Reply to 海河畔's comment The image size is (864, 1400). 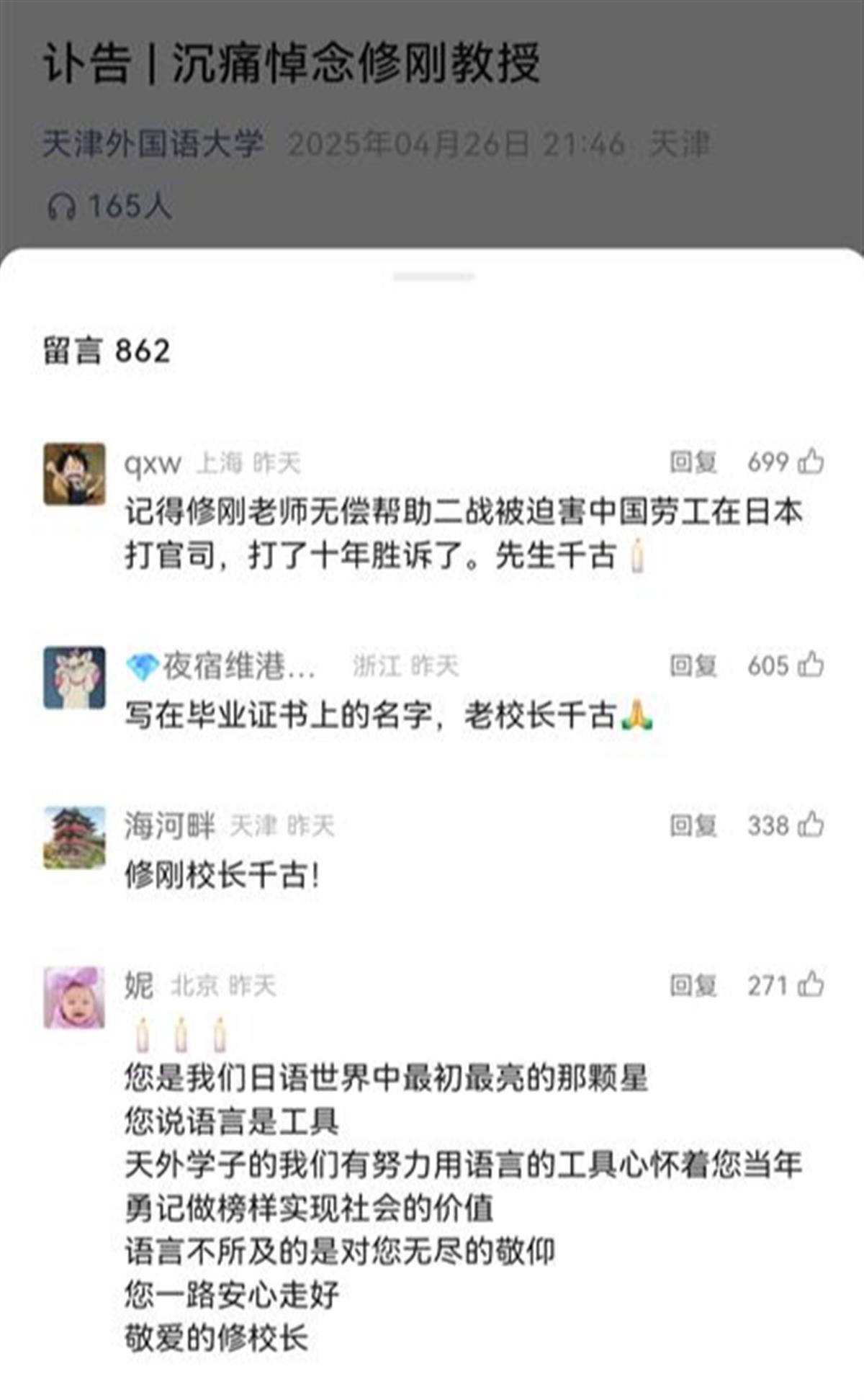693,825
